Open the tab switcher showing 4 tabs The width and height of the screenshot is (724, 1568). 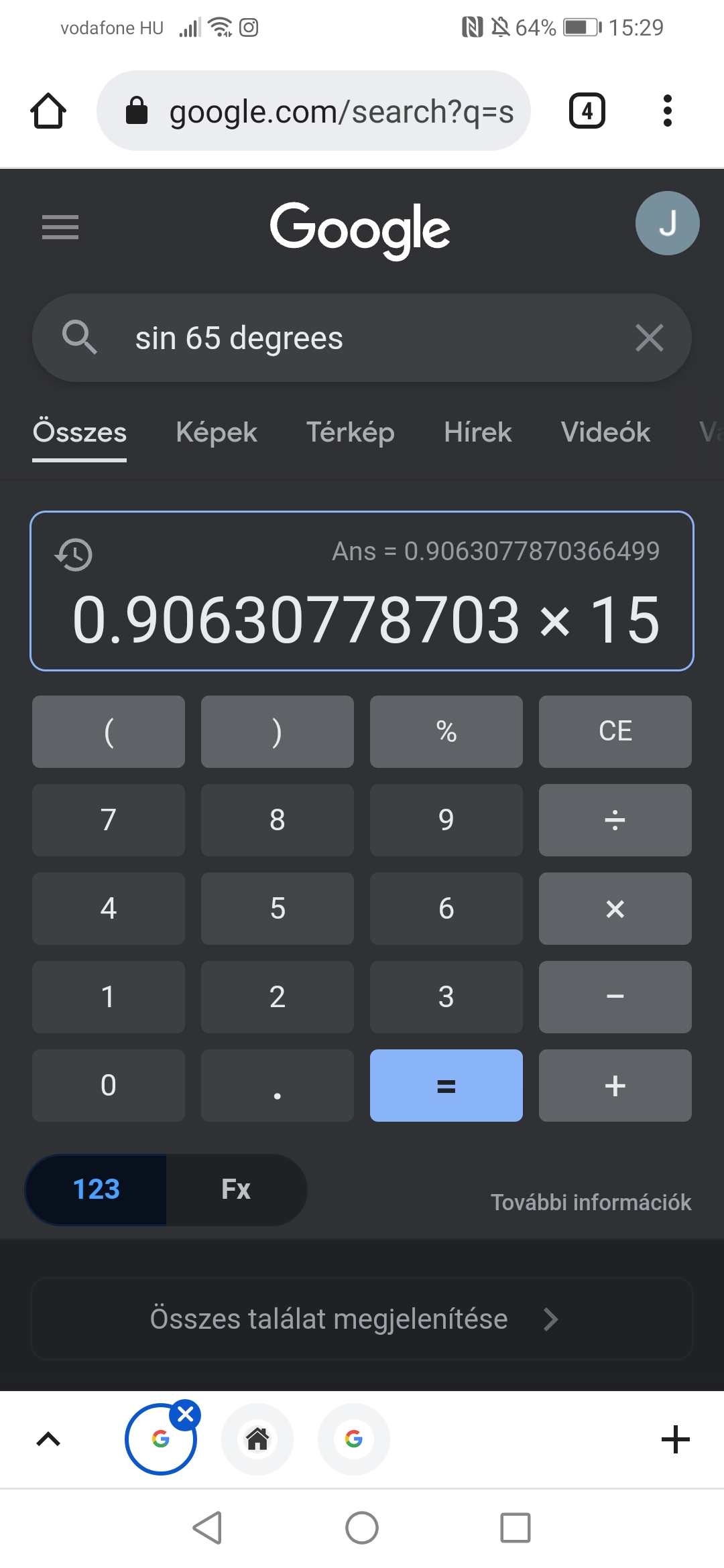point(587,111)
